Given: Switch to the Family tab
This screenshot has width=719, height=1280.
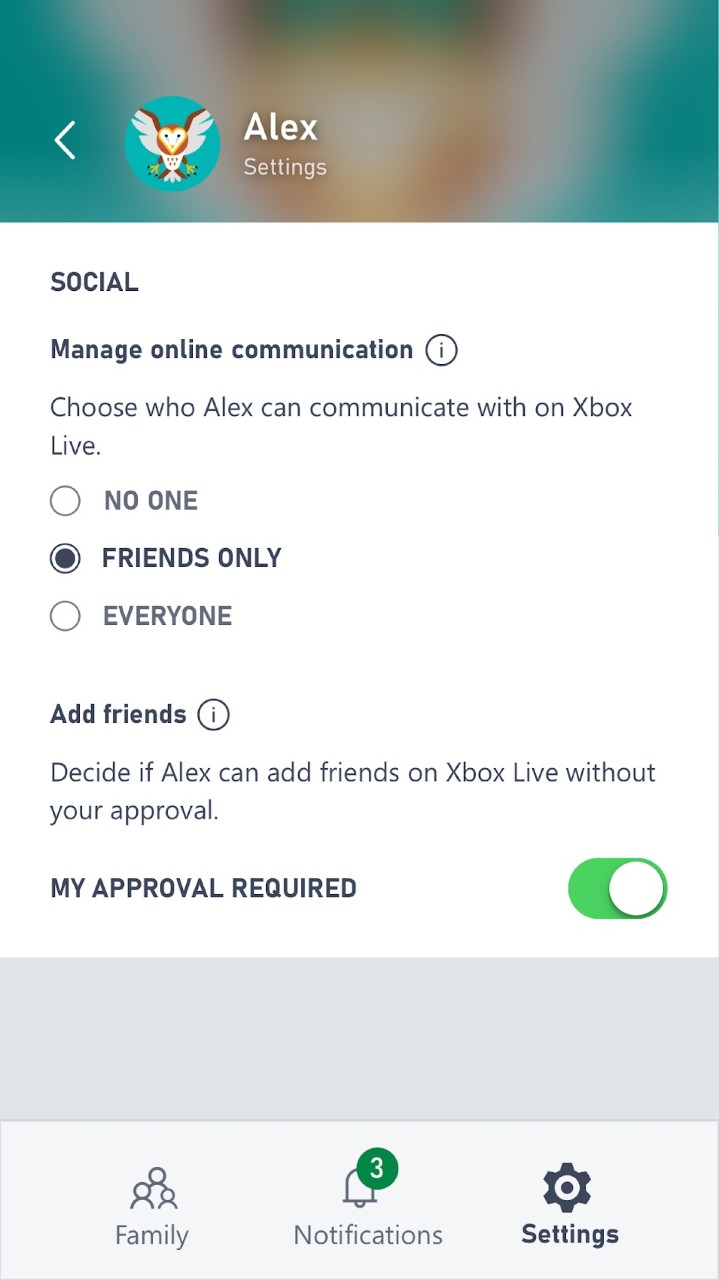Looking at the screenshot, I should point(152,1206).
